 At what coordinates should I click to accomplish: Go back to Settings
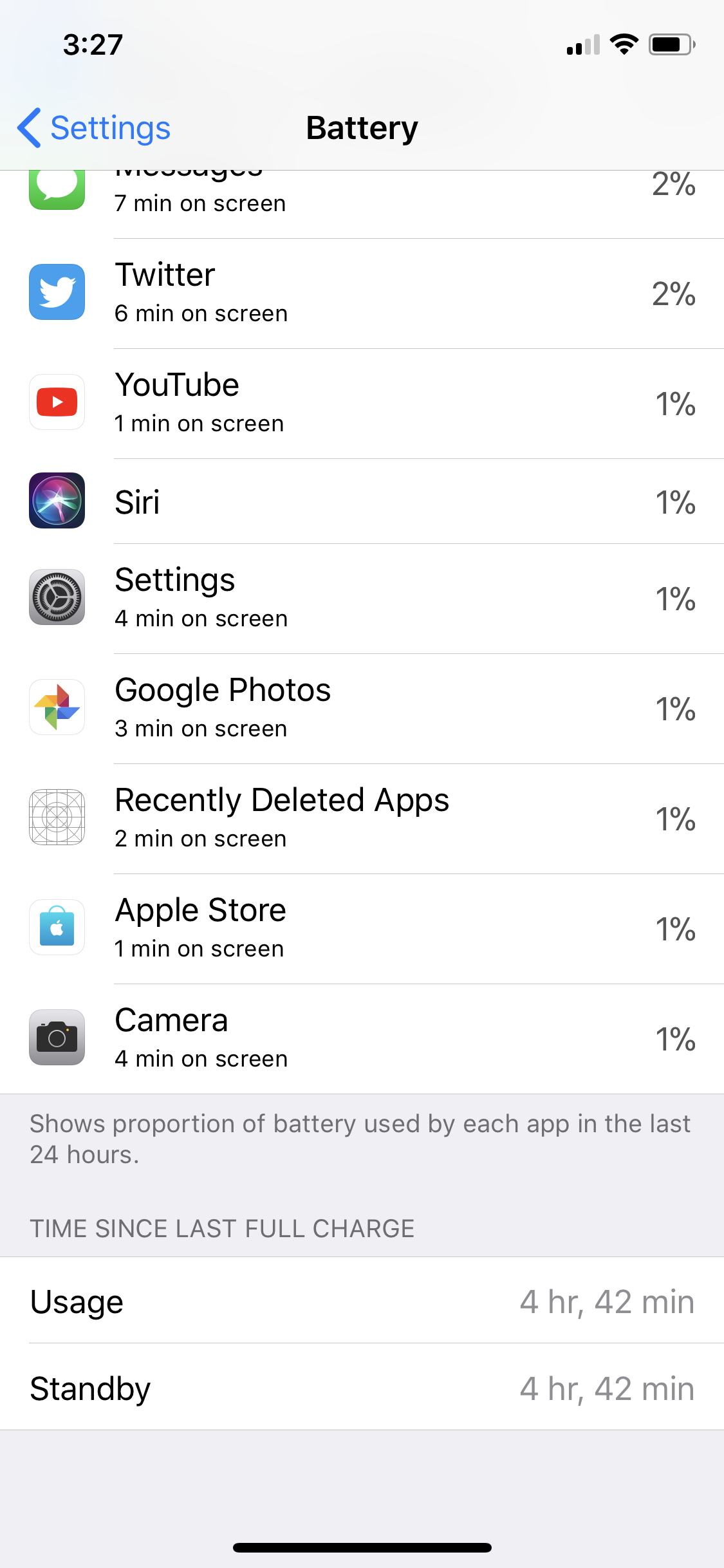[x=94, y=127]
